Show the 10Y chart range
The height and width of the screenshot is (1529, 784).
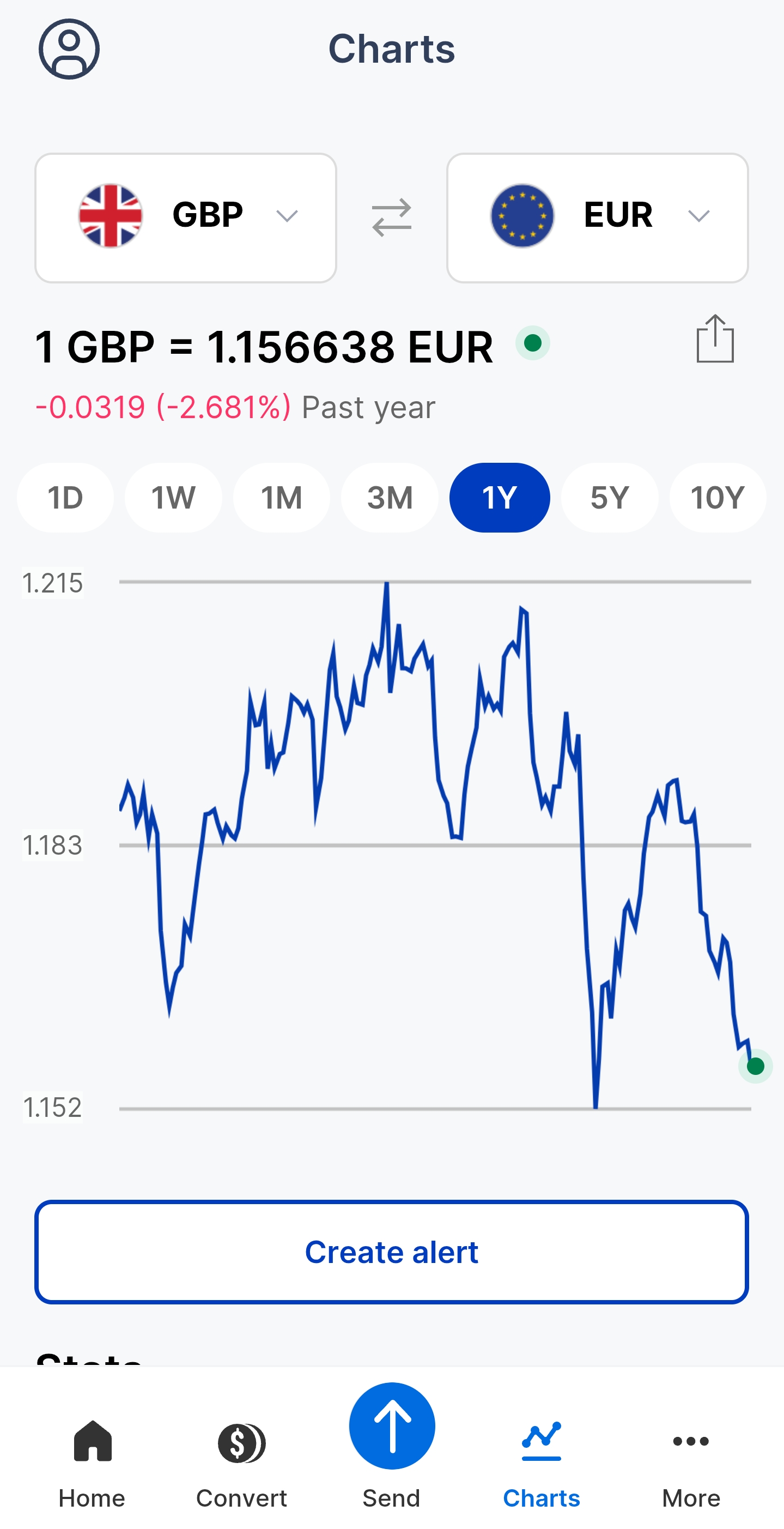(x=718, y=497)
